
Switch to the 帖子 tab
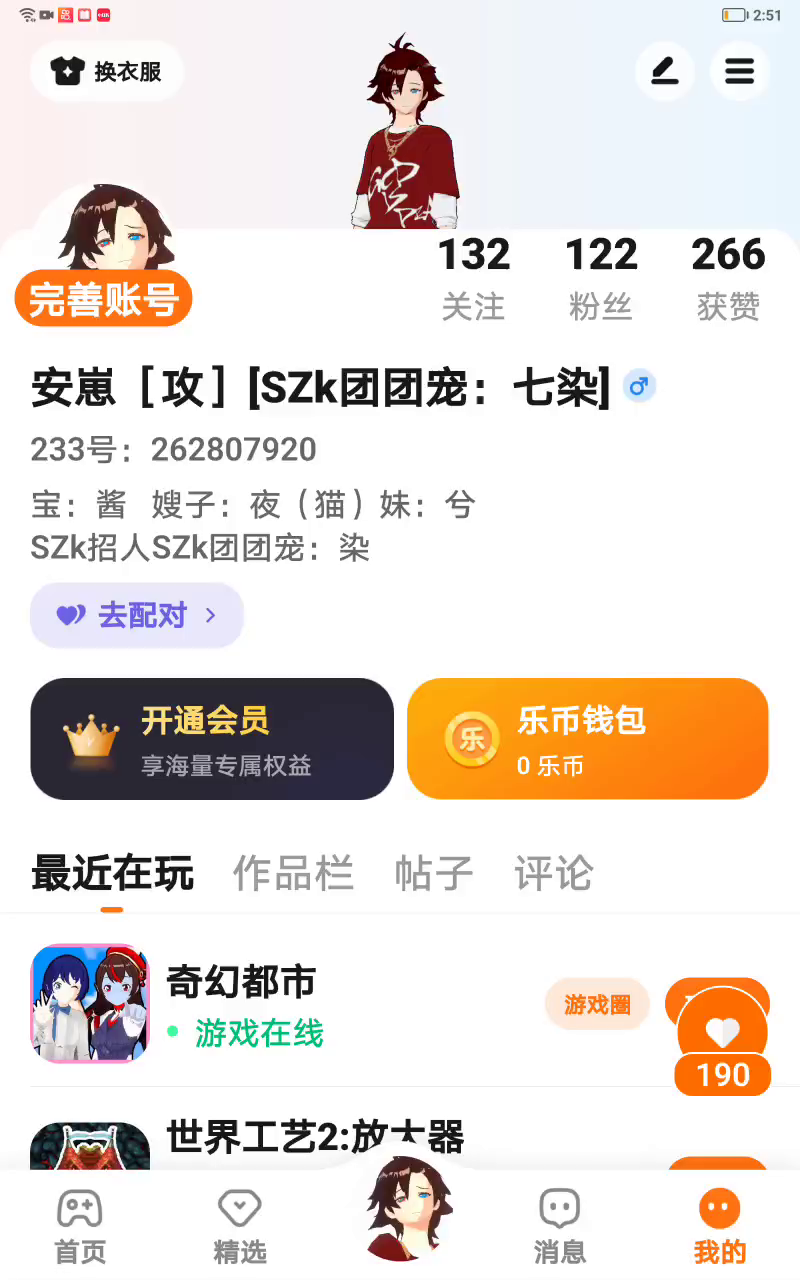(x=433, y=873)
